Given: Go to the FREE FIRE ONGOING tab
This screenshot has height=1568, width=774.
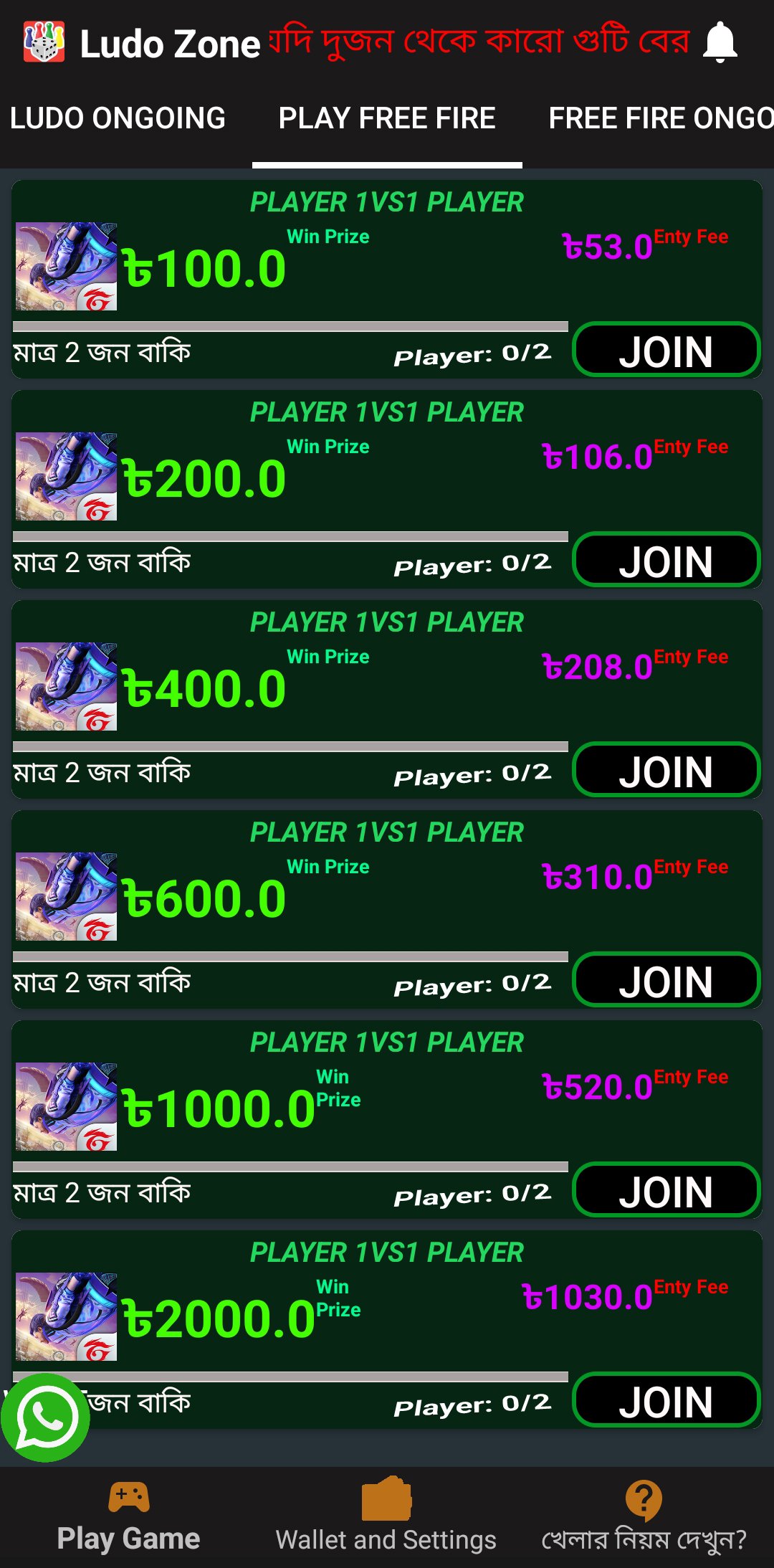Looking at the screenshot, I should pyautogui.click(x=661, y=118).
